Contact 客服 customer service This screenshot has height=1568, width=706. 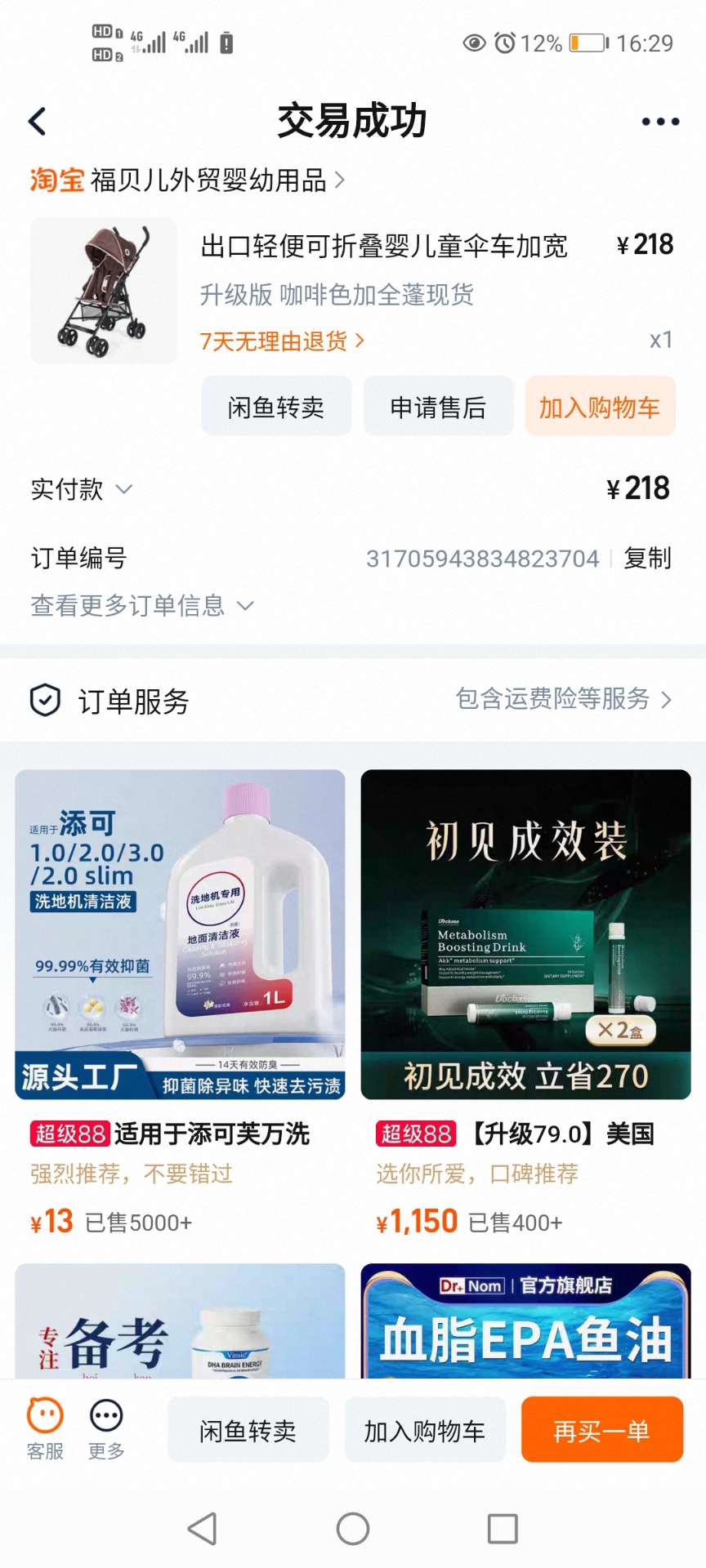[45, 1429]
